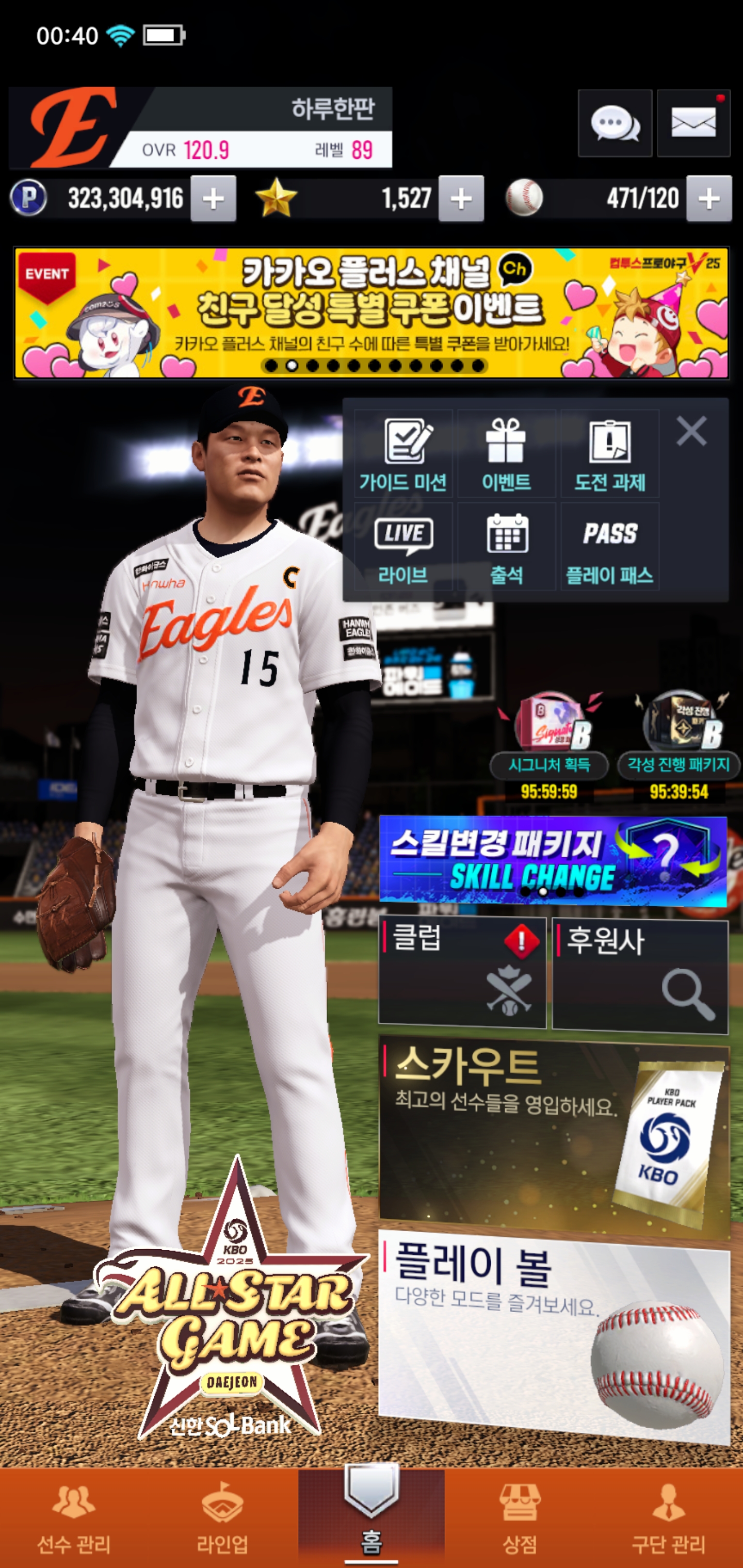Open the 스킬변경 패키지 Skill Change banner
The width and height of the screenshot is (743, 1568).
point(553,861)
